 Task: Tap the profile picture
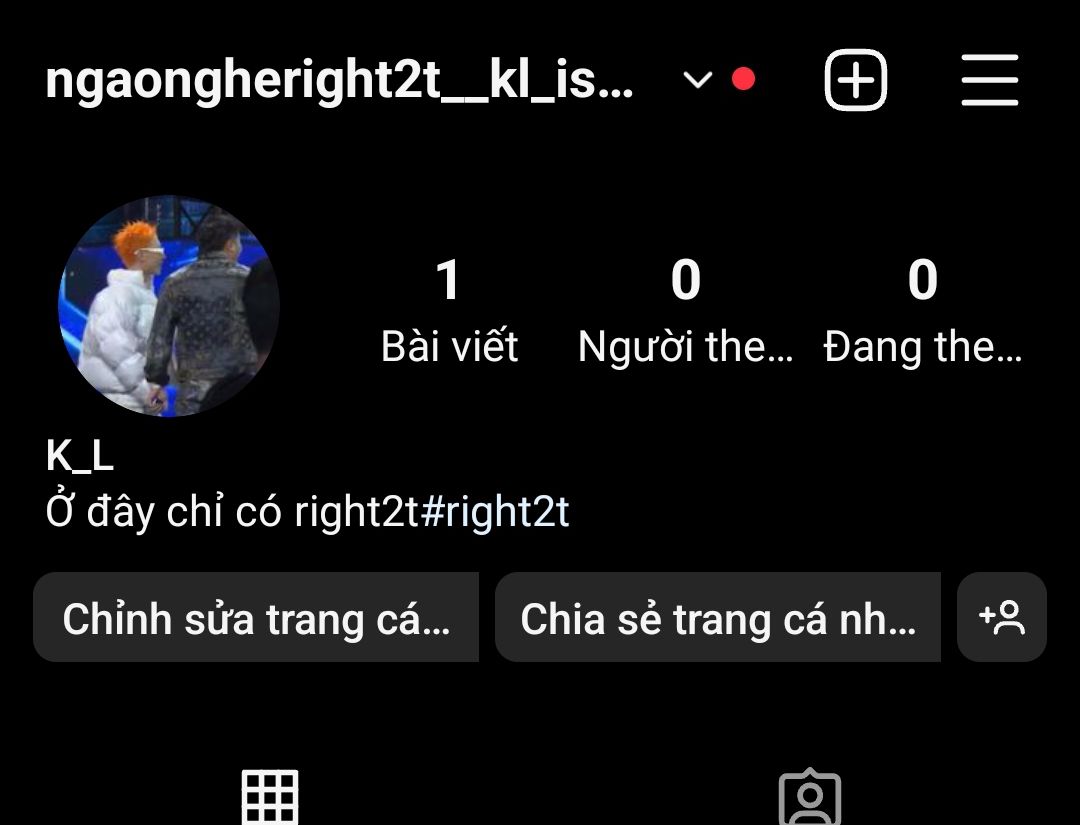[x=168, y=306]
